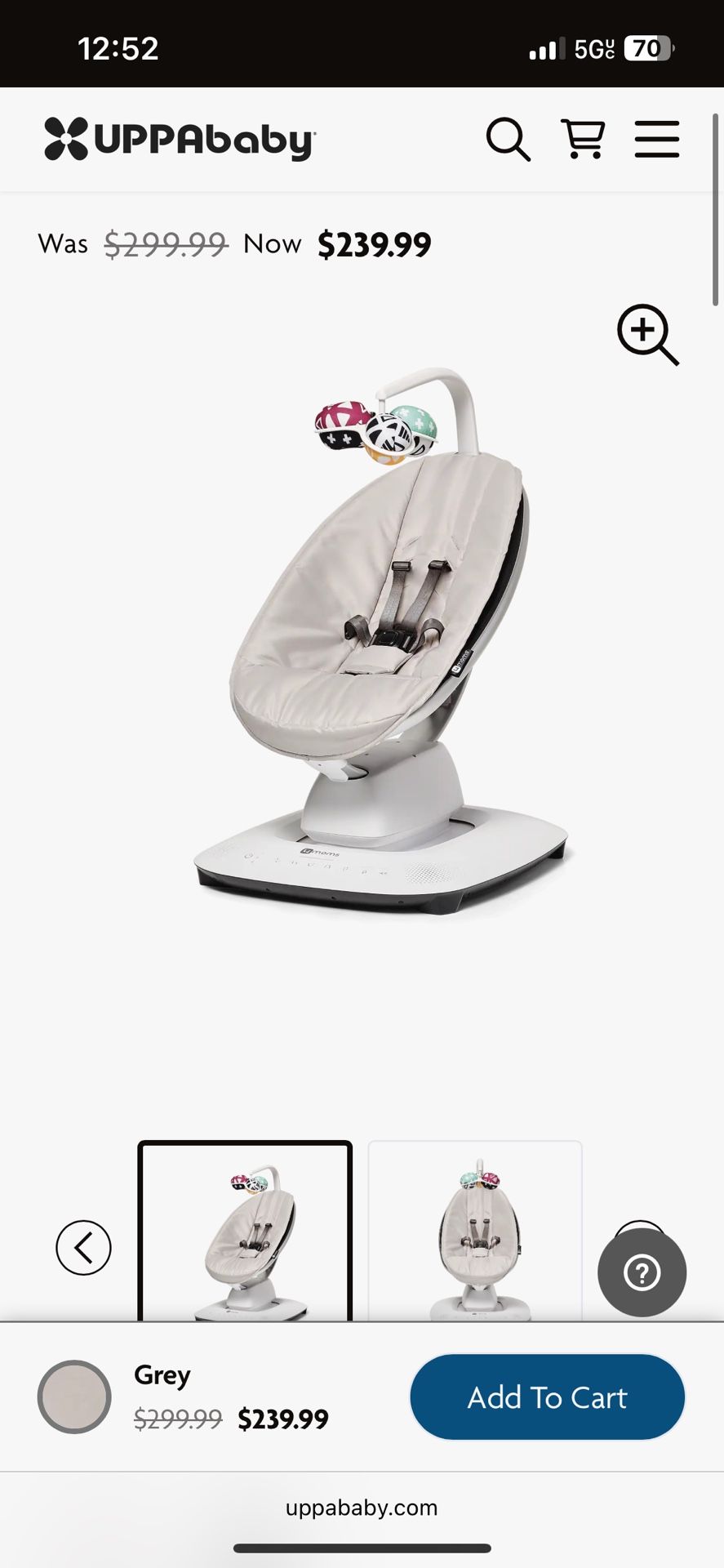This screenshot has height=1568, width=724.
Task: View the shopping cart
Action: coord(583,140)
